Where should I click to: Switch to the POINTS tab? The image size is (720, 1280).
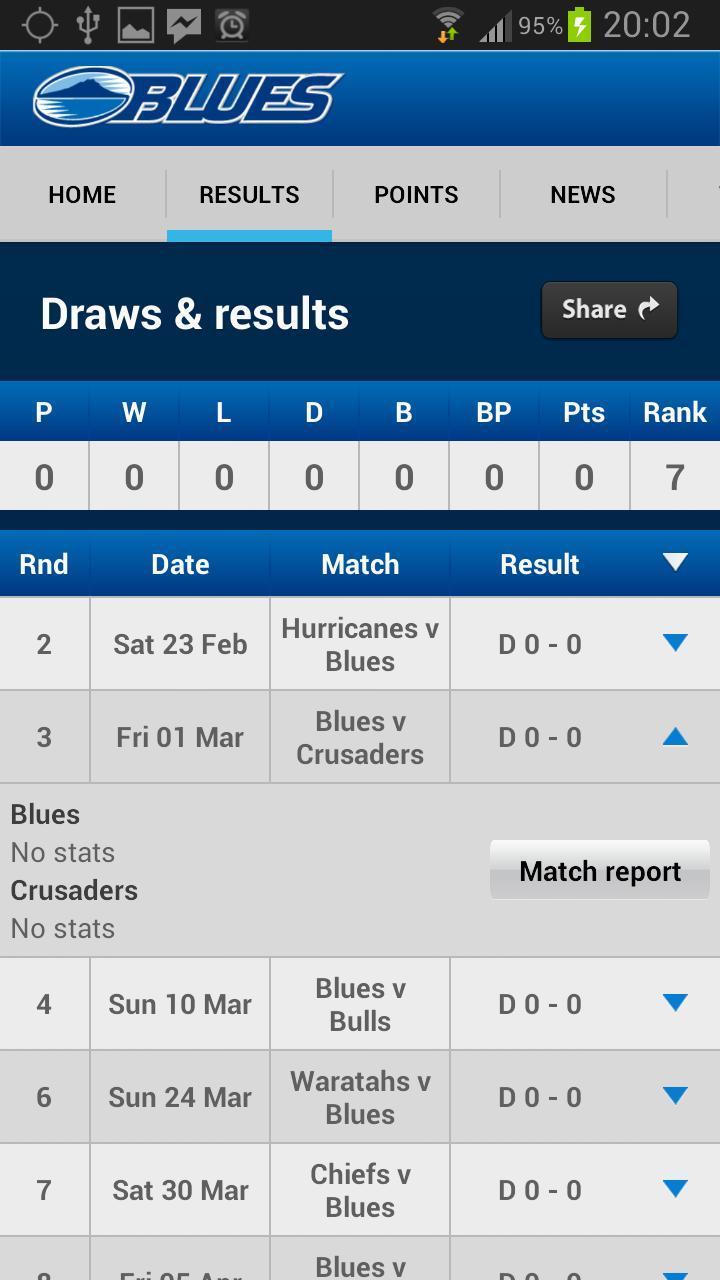(x=416, y=194)
